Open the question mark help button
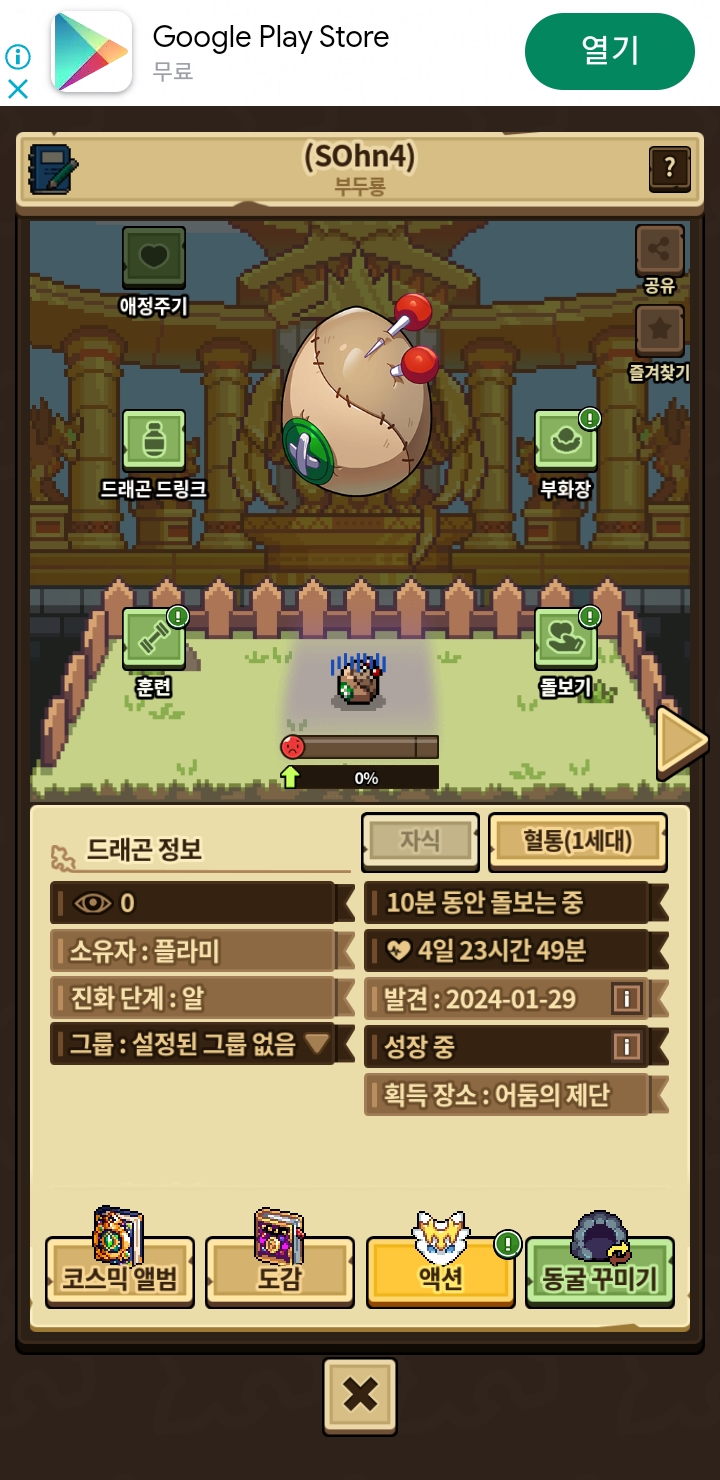This screenshot has height=1480, width=720. (669, 169)
